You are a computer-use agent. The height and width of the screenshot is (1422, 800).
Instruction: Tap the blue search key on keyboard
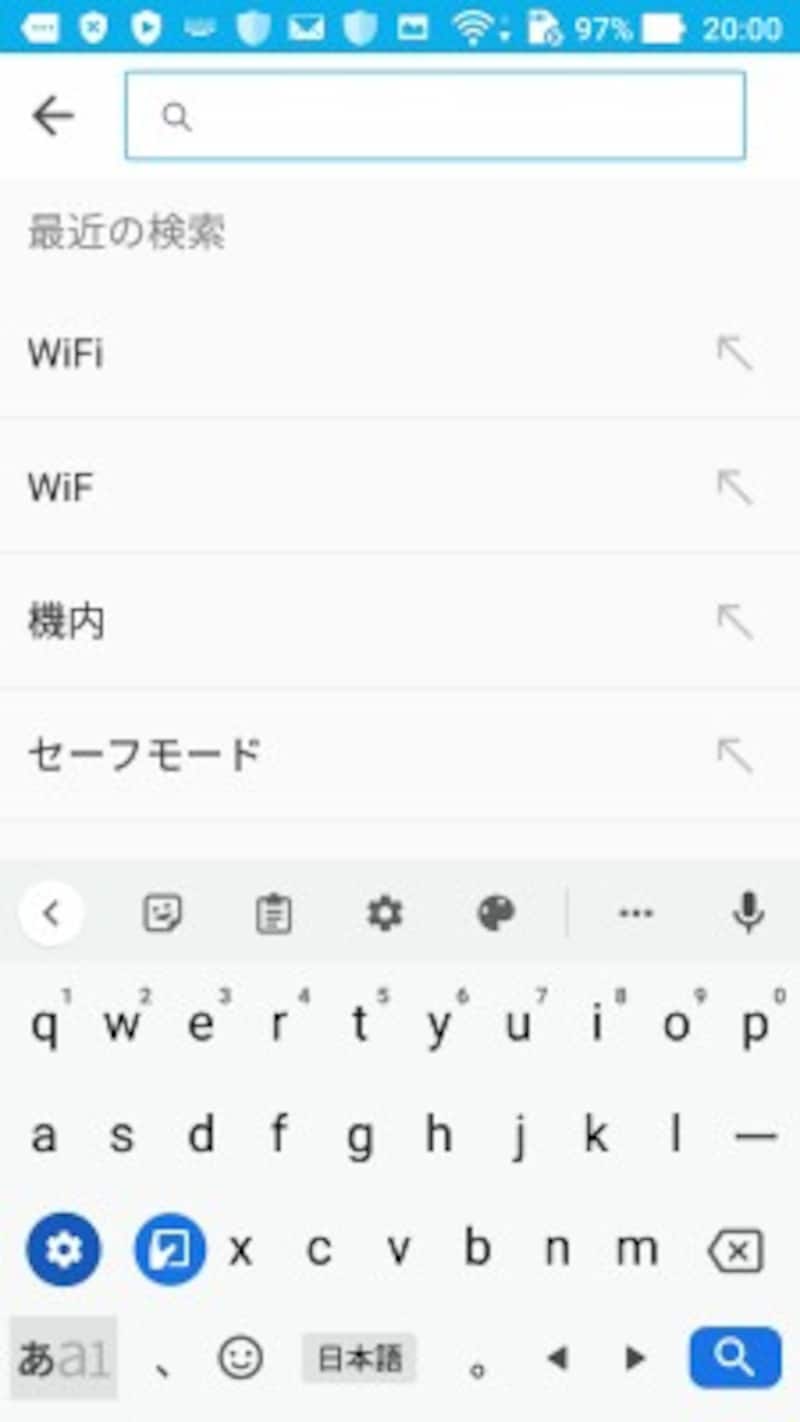pos(735,1358)
